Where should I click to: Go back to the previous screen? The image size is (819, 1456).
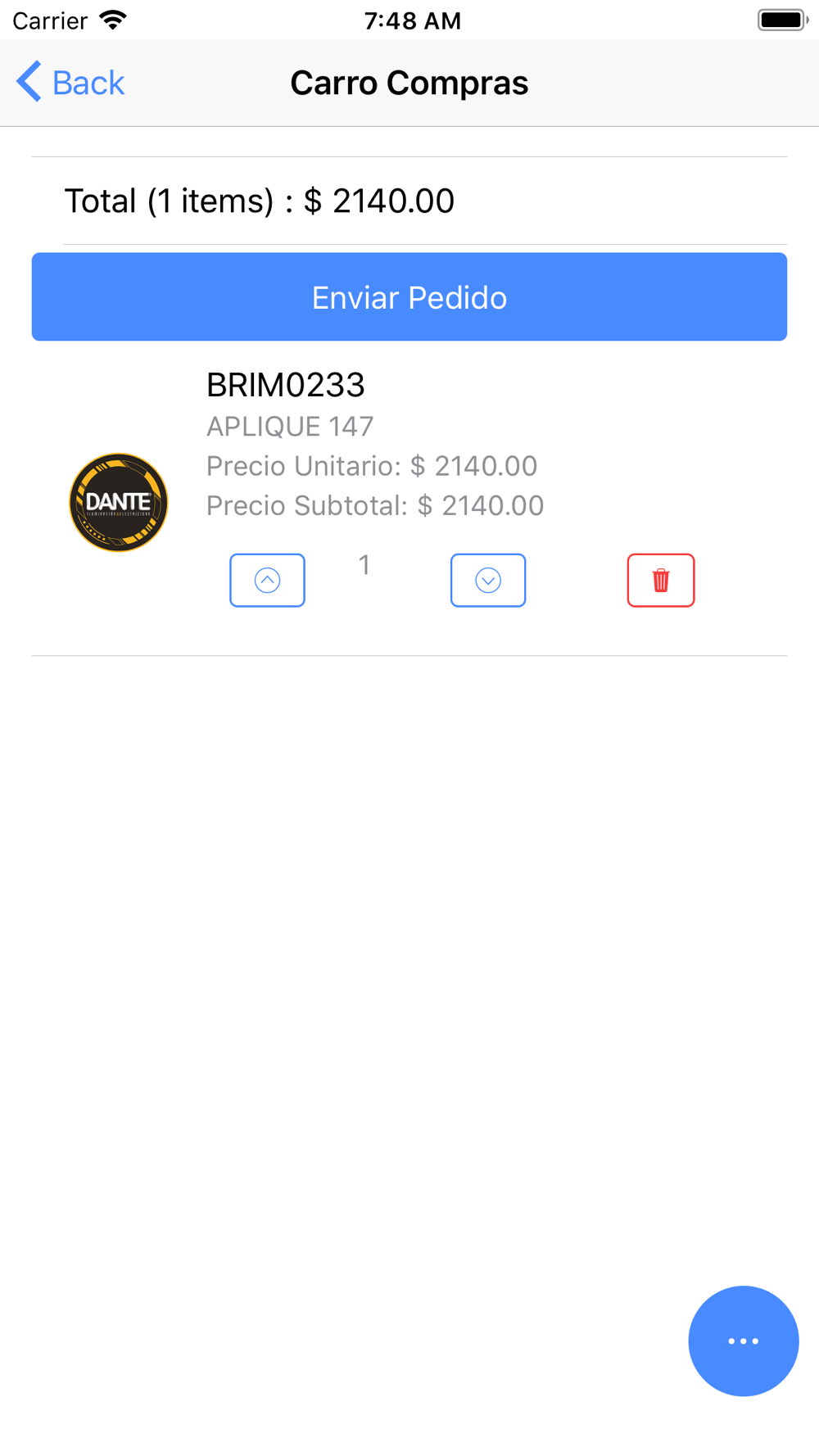point(70,83)
